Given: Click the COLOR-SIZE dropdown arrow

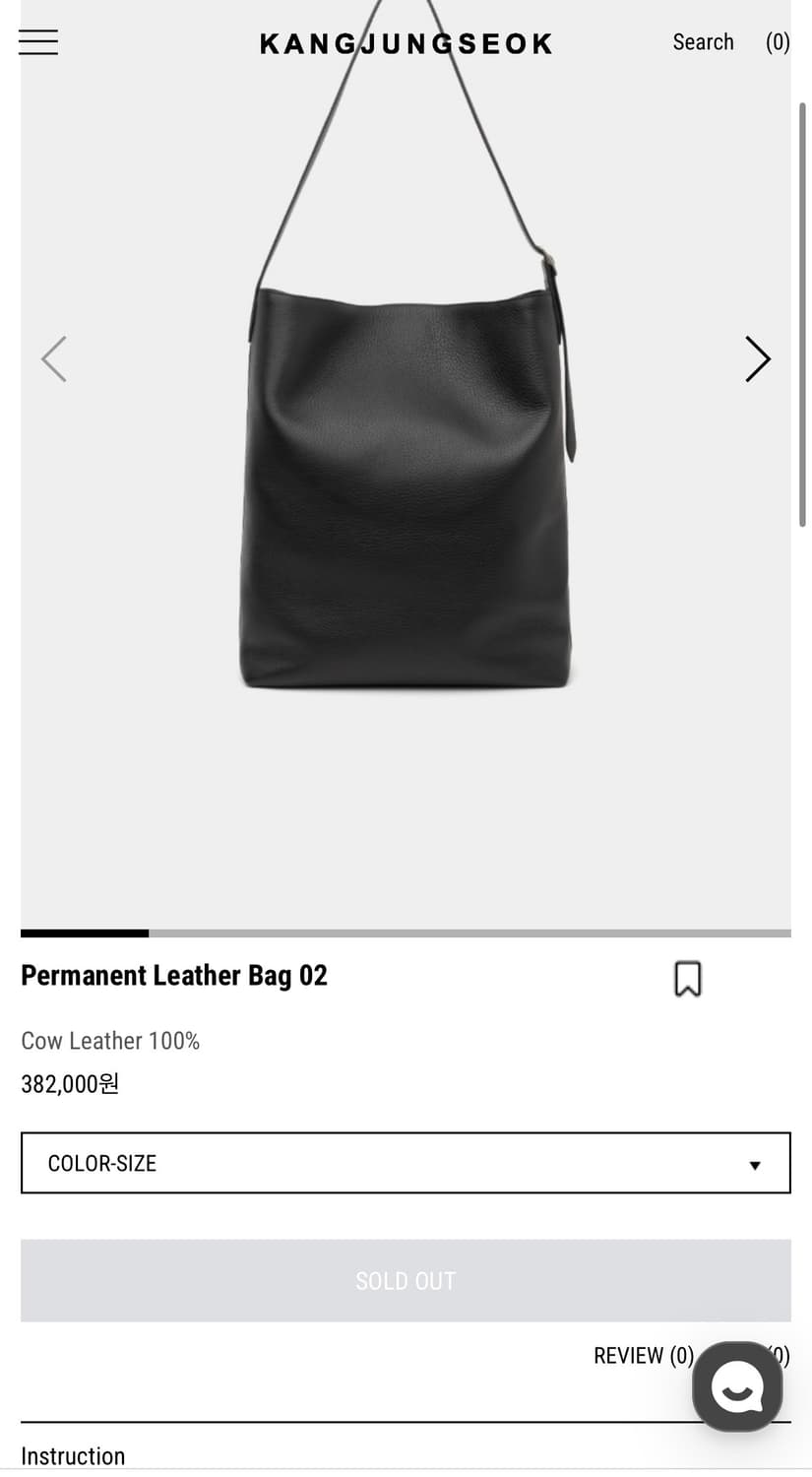Looking at the screenshot, I should [x=755, y=1163].
